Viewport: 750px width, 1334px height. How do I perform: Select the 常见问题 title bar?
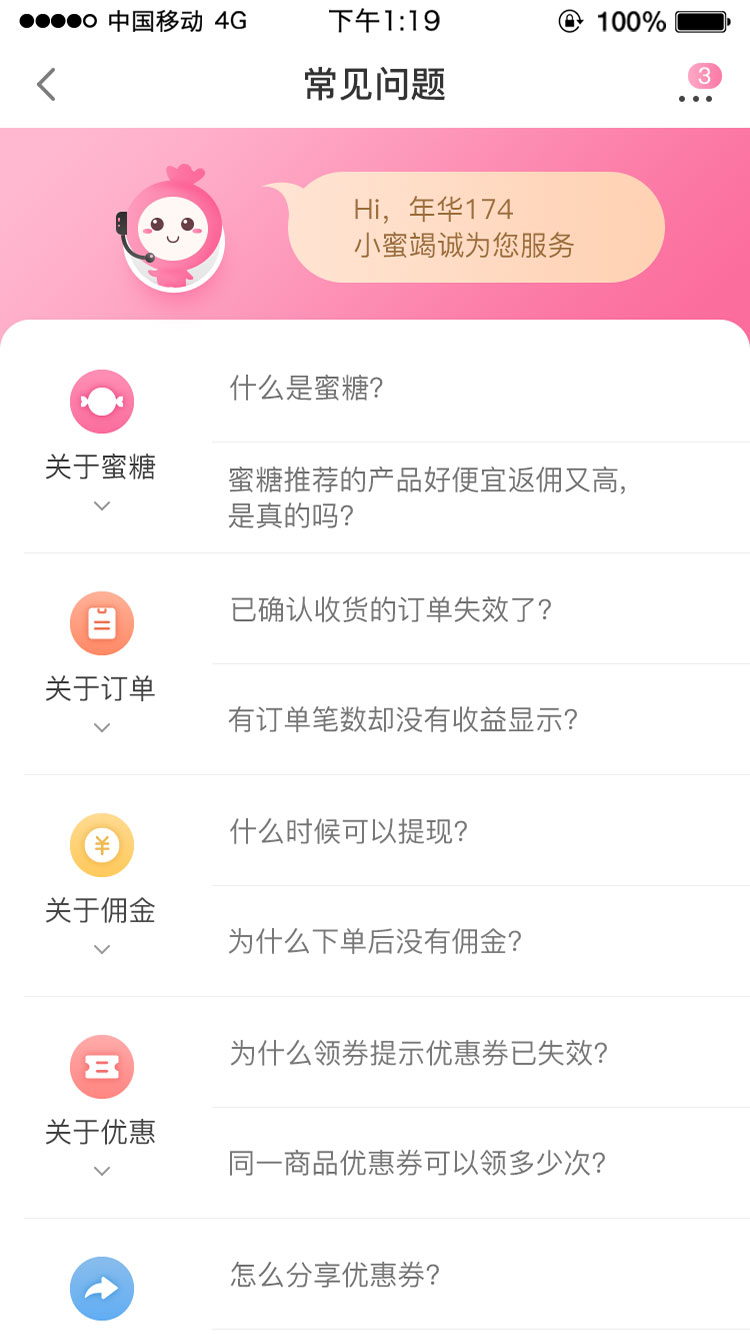tap(375, 84)
